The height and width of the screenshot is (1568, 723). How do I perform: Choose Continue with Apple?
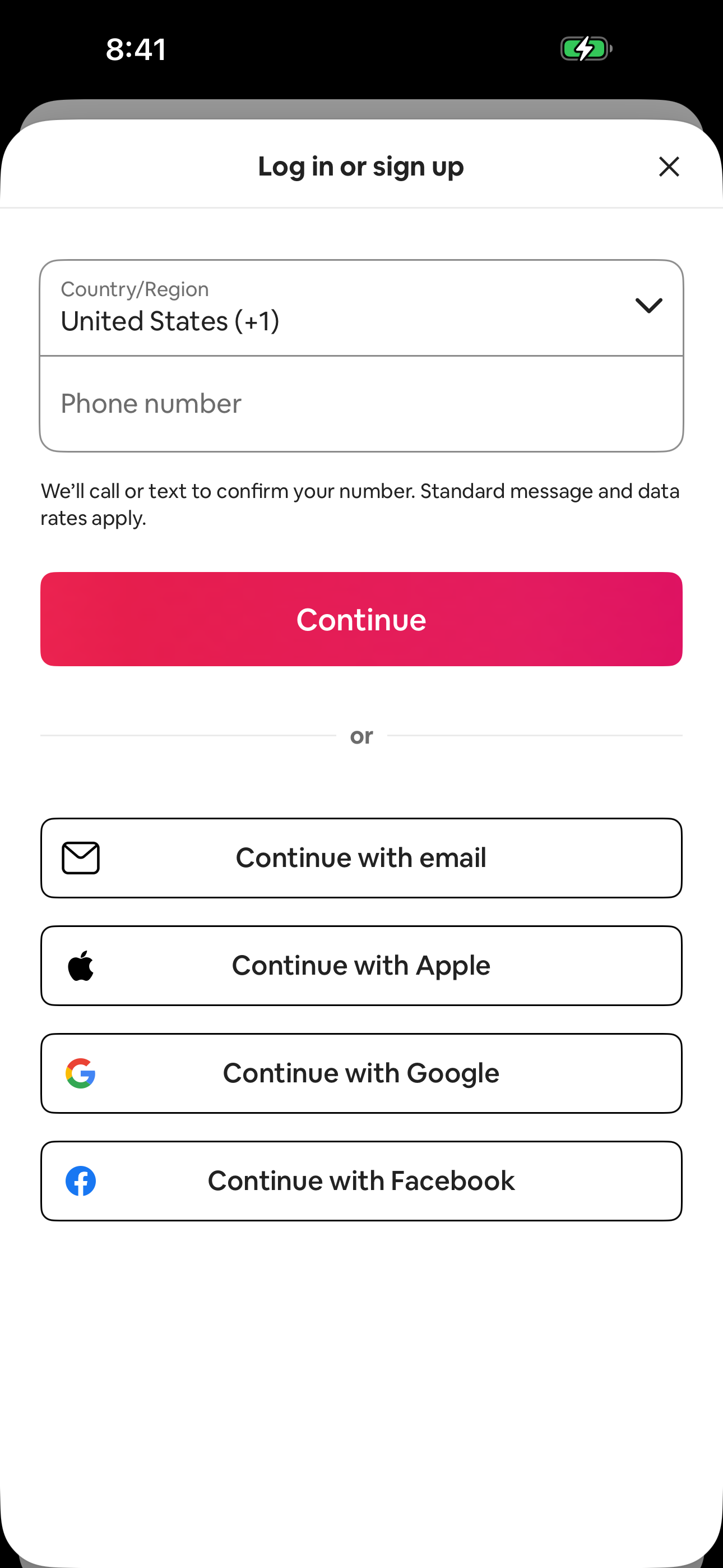click(x=361, y=965)
